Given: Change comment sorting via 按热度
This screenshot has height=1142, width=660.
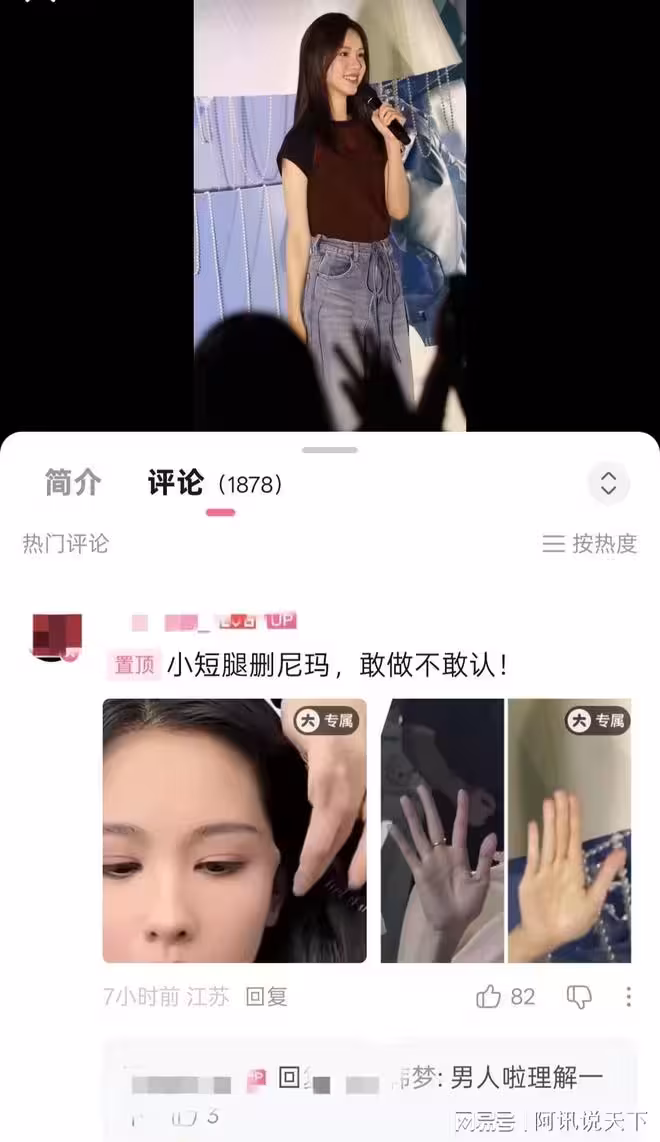Looking at the screenshot, I should 590,544.
